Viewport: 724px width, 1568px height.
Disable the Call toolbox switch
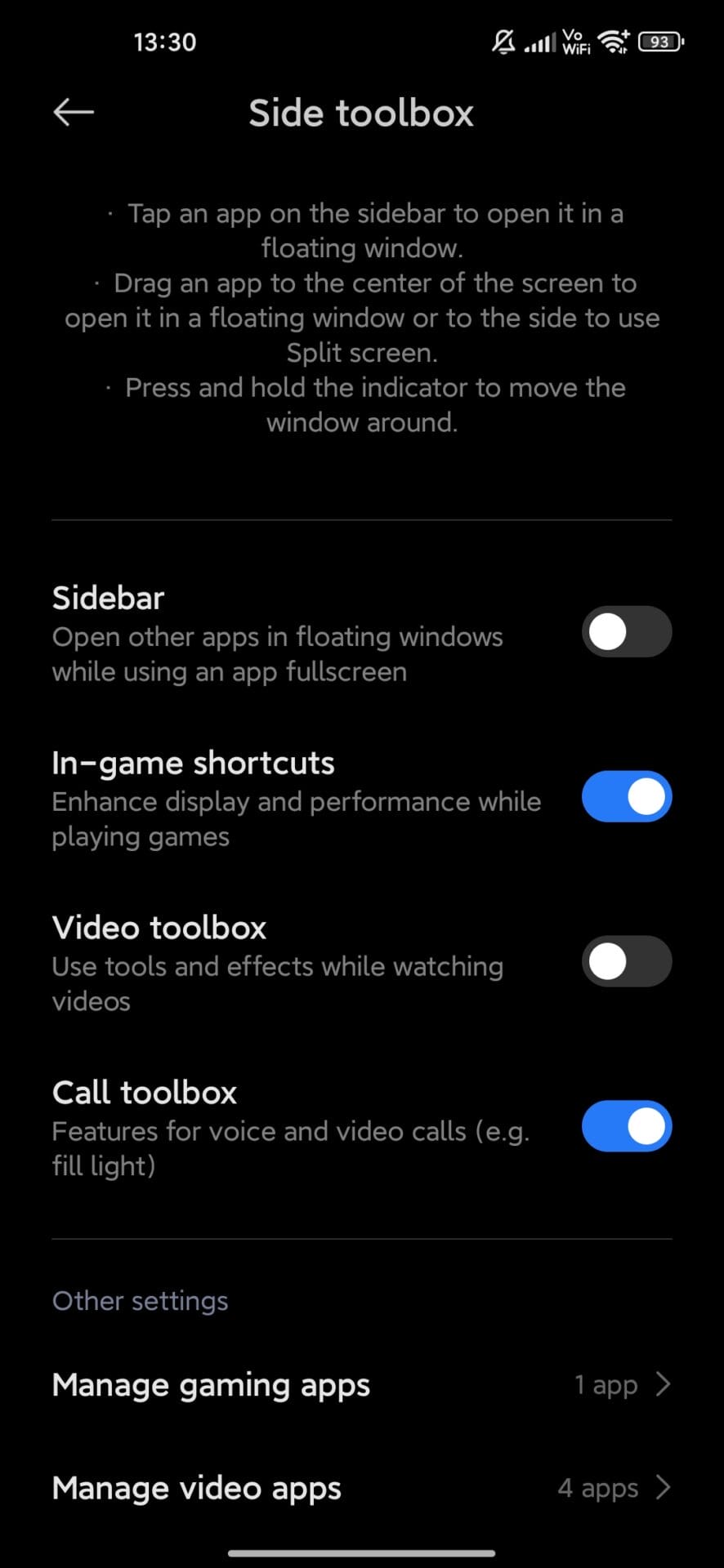point(626,1126)
